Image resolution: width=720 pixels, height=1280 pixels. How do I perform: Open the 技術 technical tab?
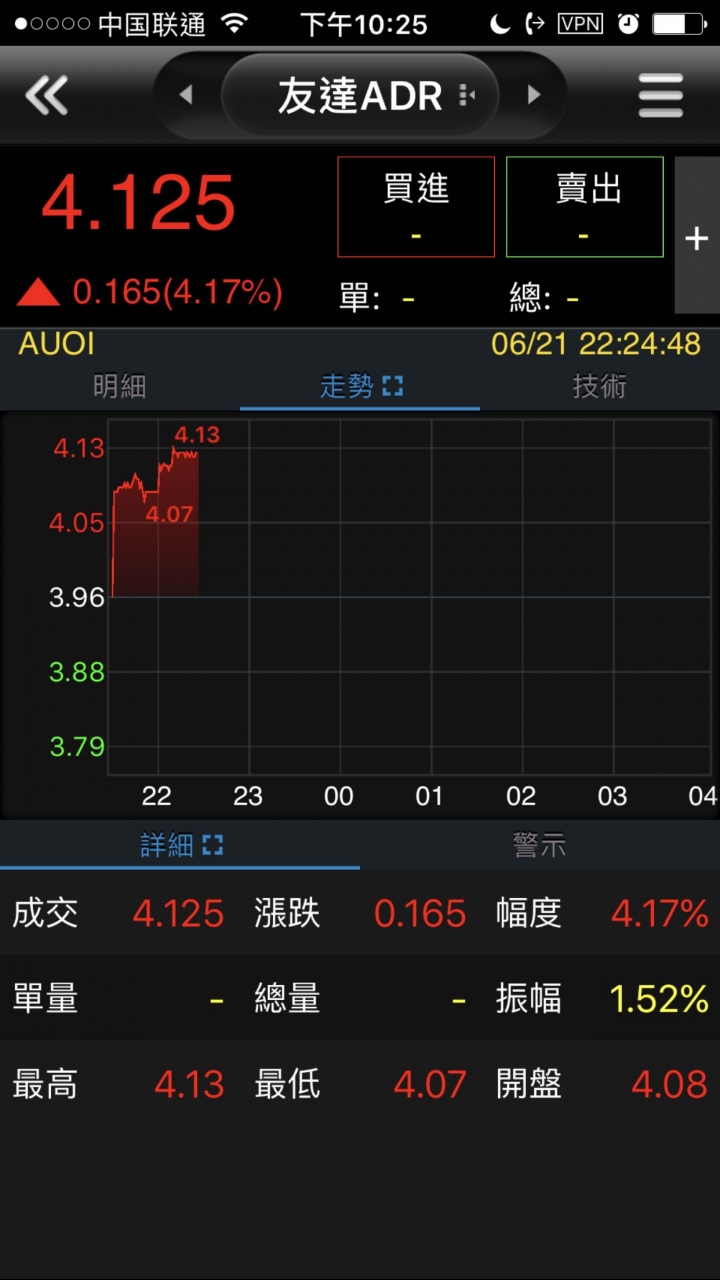pyautogui.click(x=600, y=386)
